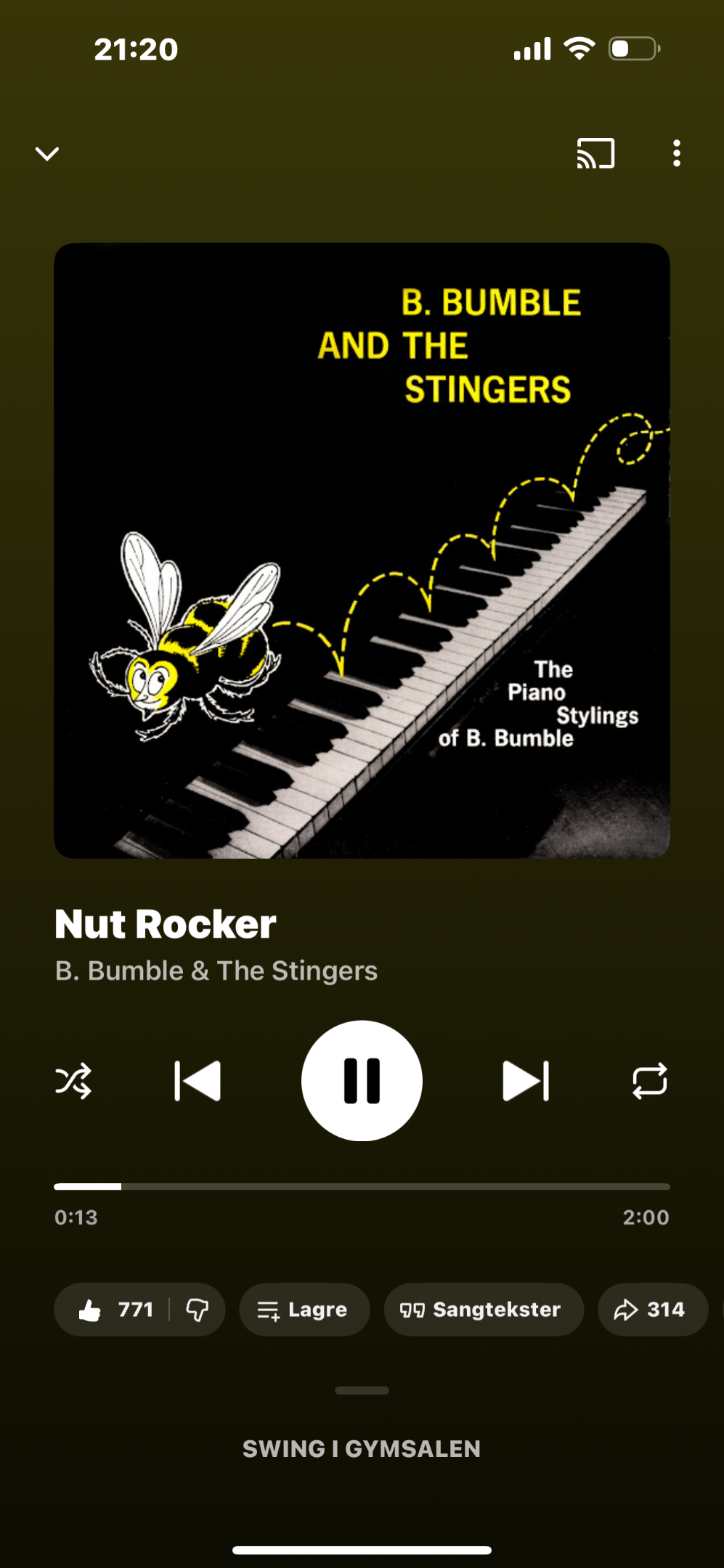
Task: Show lyrics via the Sangtekster chip
Action: (483, 1310)
